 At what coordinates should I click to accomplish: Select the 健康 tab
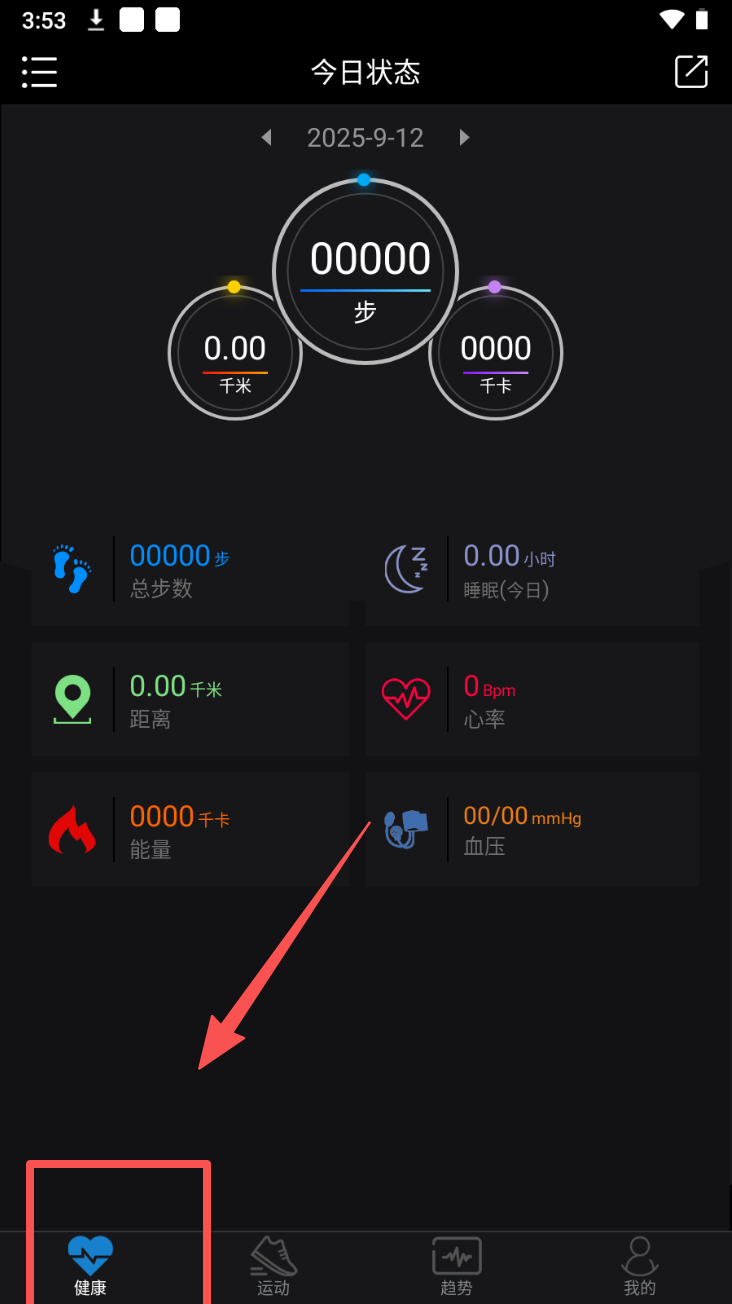click(x=91, y=1267)
